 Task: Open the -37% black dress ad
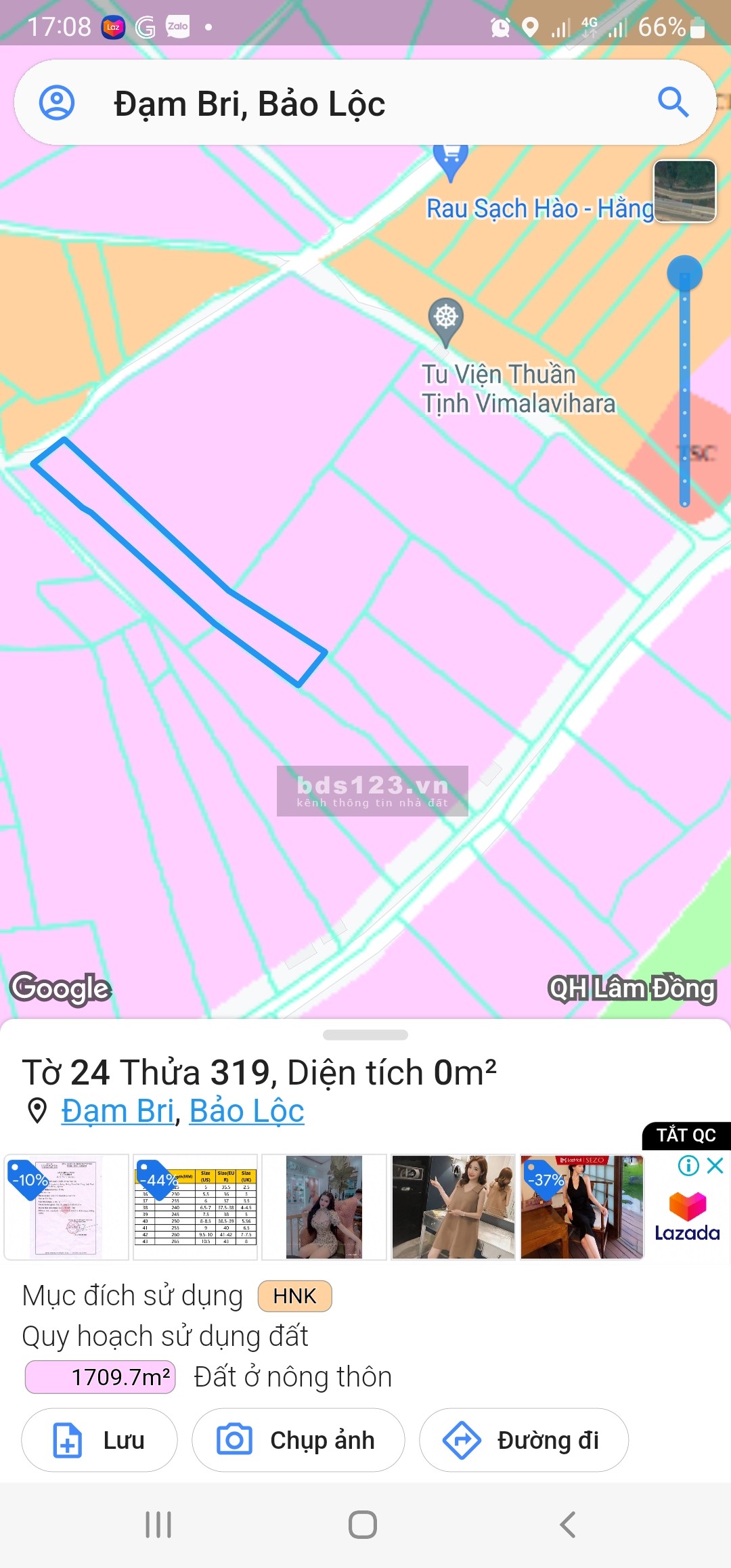pyautogui.click(x=582, y=1206)
